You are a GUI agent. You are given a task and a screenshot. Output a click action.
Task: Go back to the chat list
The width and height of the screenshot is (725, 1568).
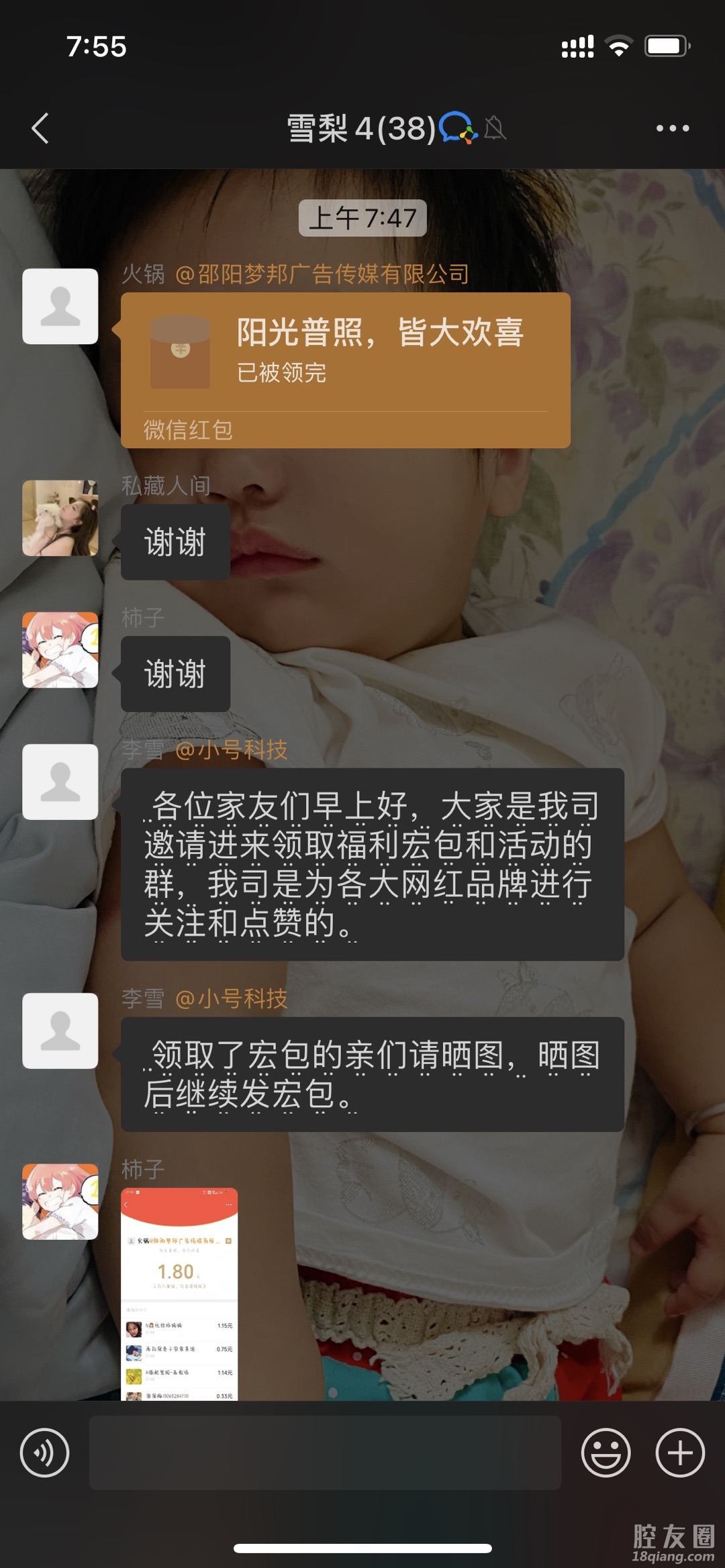40,128
